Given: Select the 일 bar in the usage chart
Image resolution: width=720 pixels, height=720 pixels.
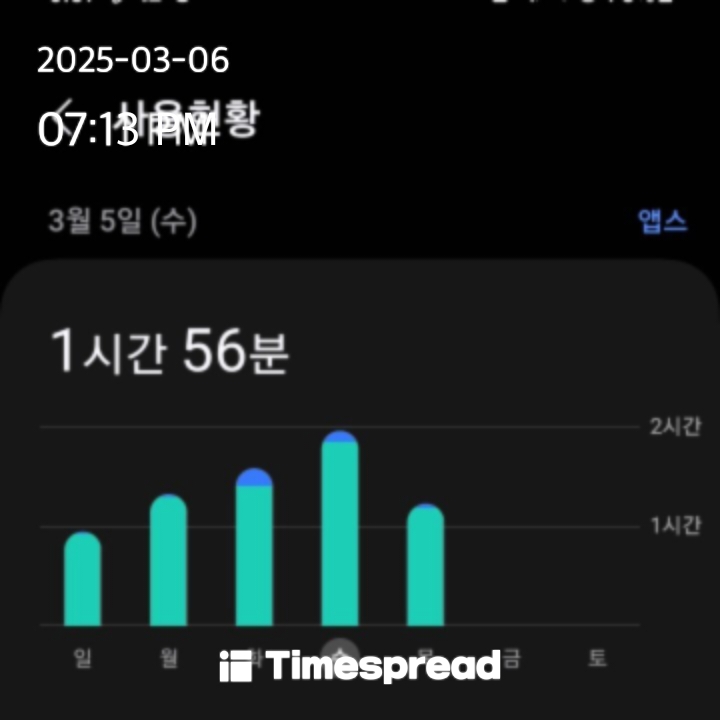Looking at the screenshot, I should [x=82, y=579].
